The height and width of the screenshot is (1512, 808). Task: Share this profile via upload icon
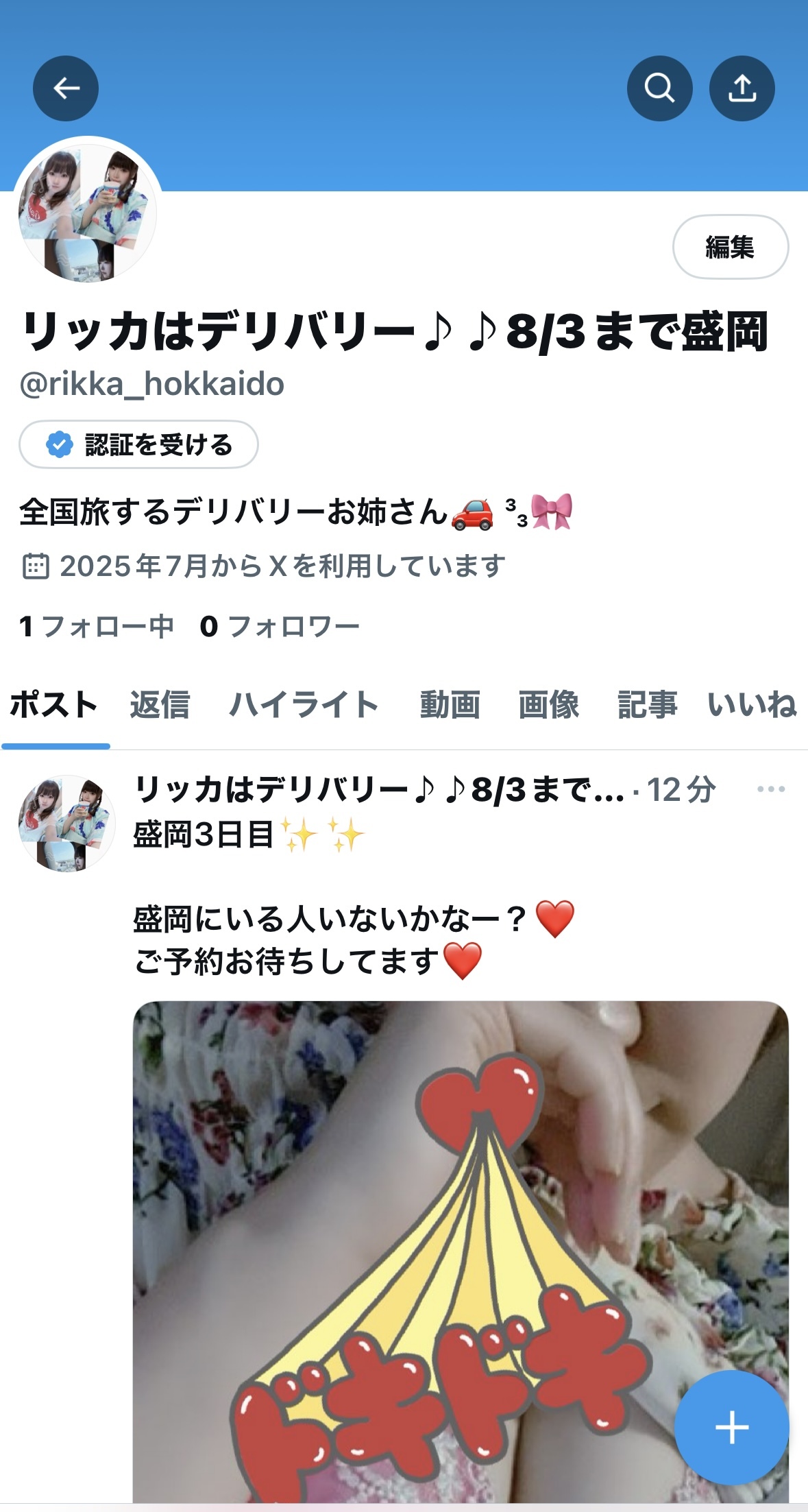[742, 88]
